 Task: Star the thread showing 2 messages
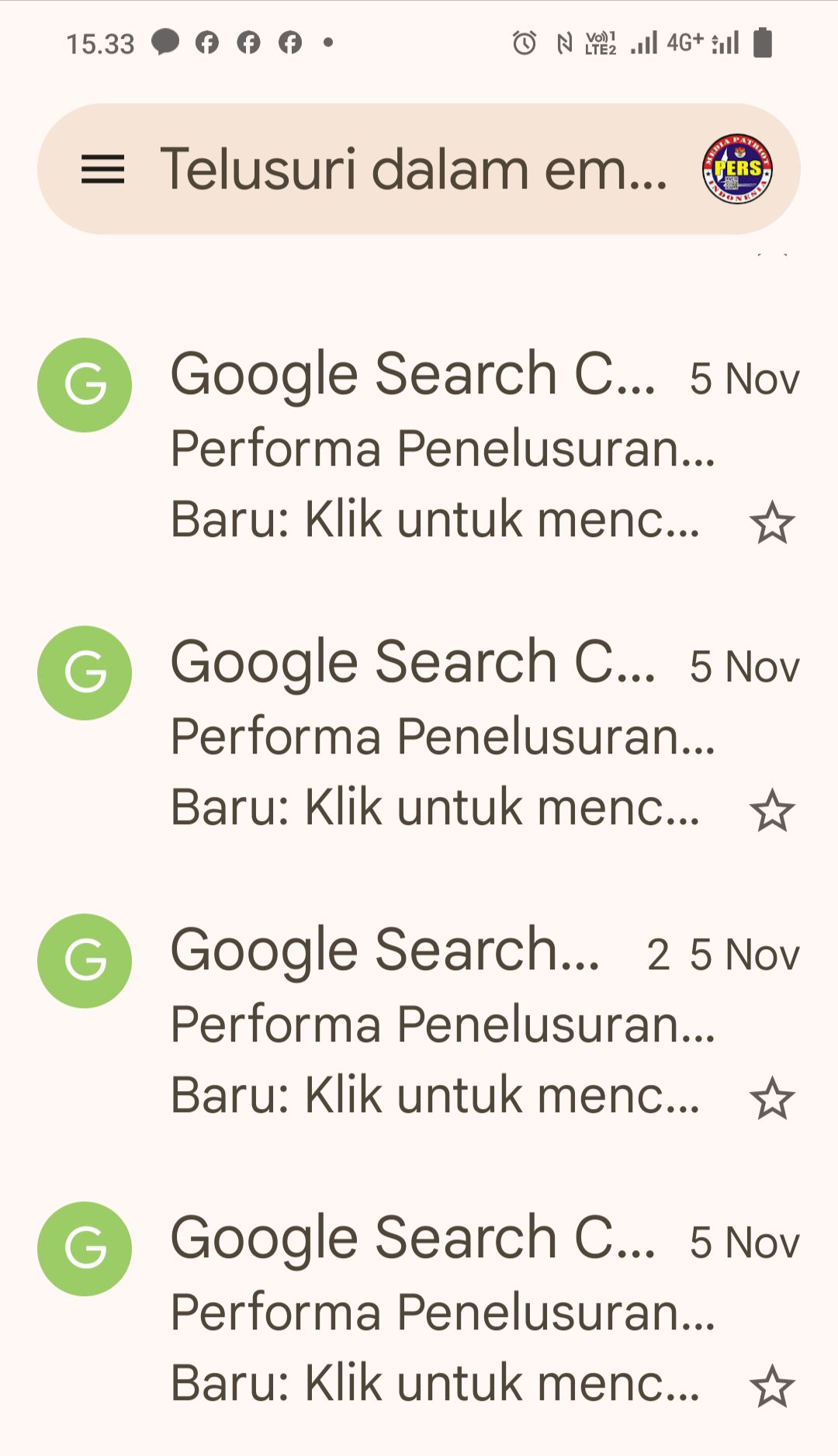click(x=772, y=1099)
